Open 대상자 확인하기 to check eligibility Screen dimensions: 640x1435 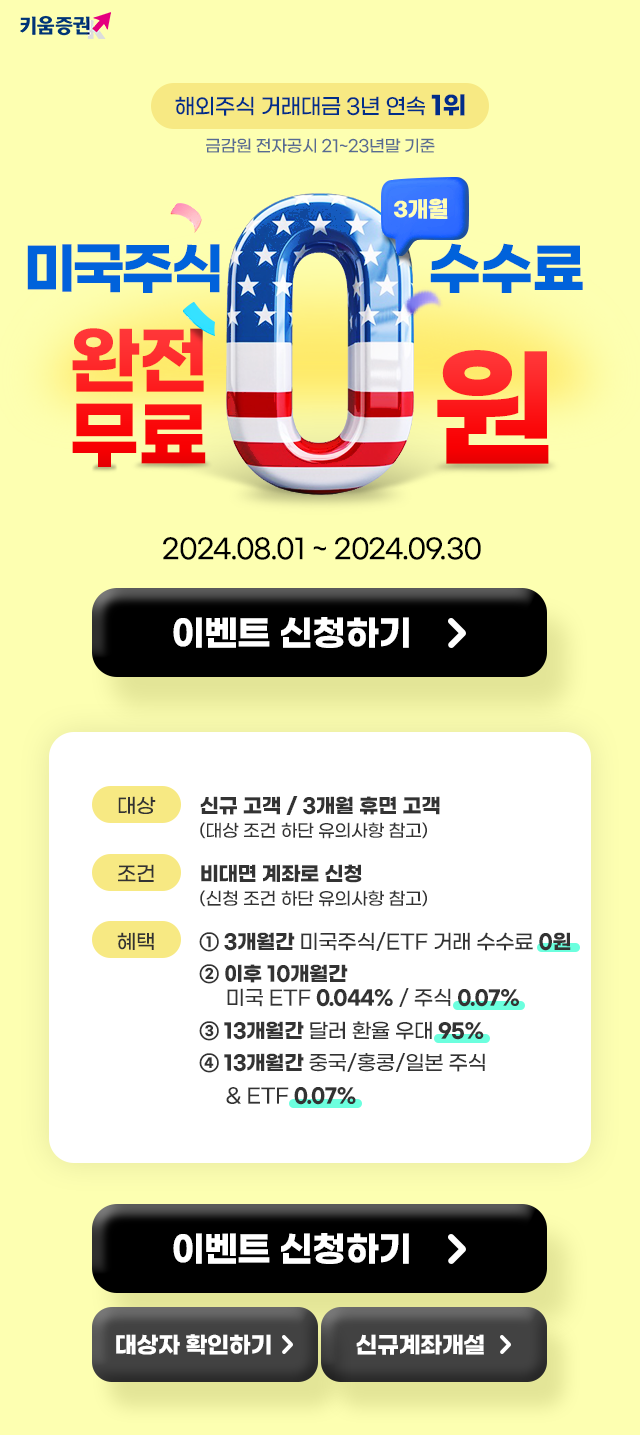(x=205, y=1344)
